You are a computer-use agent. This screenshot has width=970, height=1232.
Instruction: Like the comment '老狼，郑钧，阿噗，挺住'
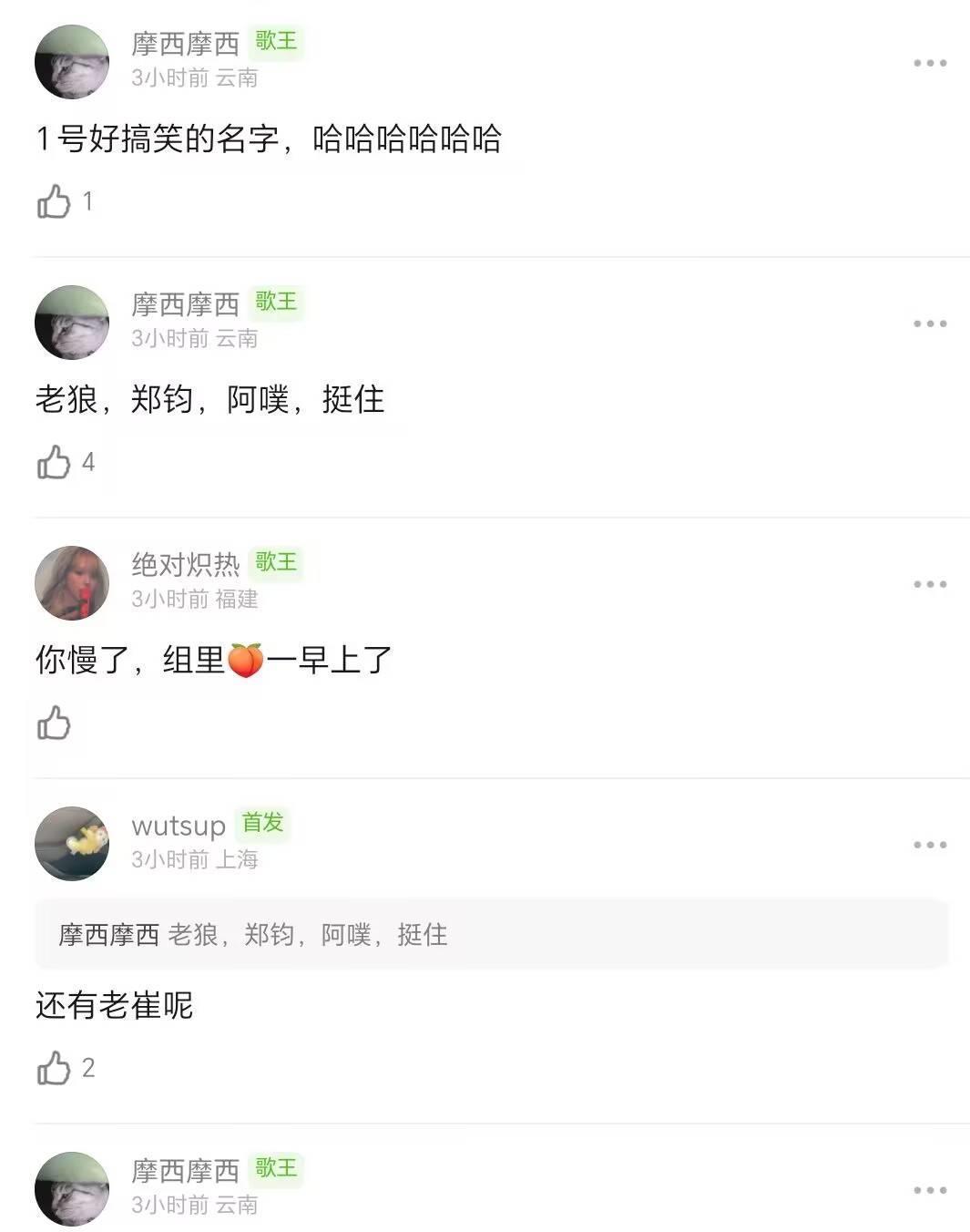coord(54,462)
